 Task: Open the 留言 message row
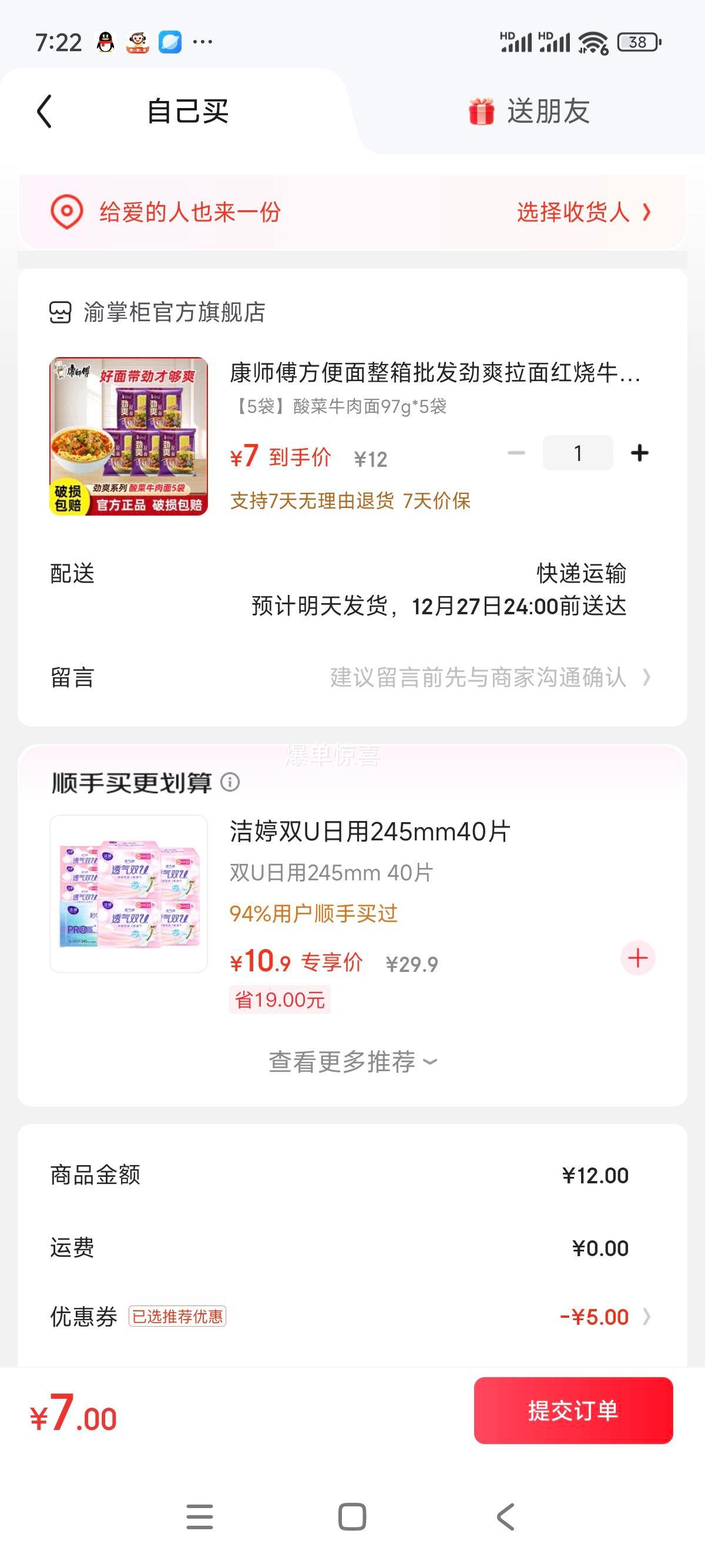coord(352,677)
